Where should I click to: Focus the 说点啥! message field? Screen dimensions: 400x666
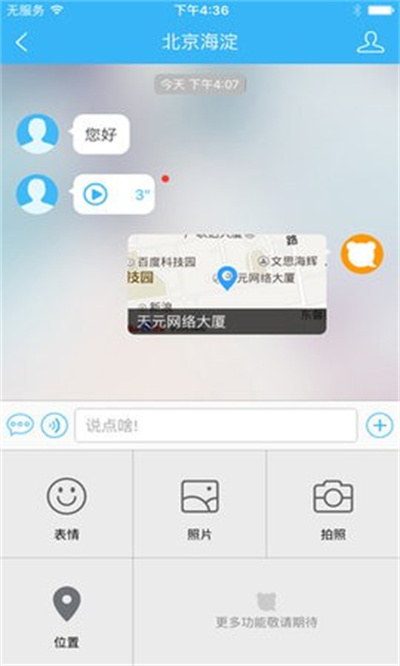tap(216, 425)
